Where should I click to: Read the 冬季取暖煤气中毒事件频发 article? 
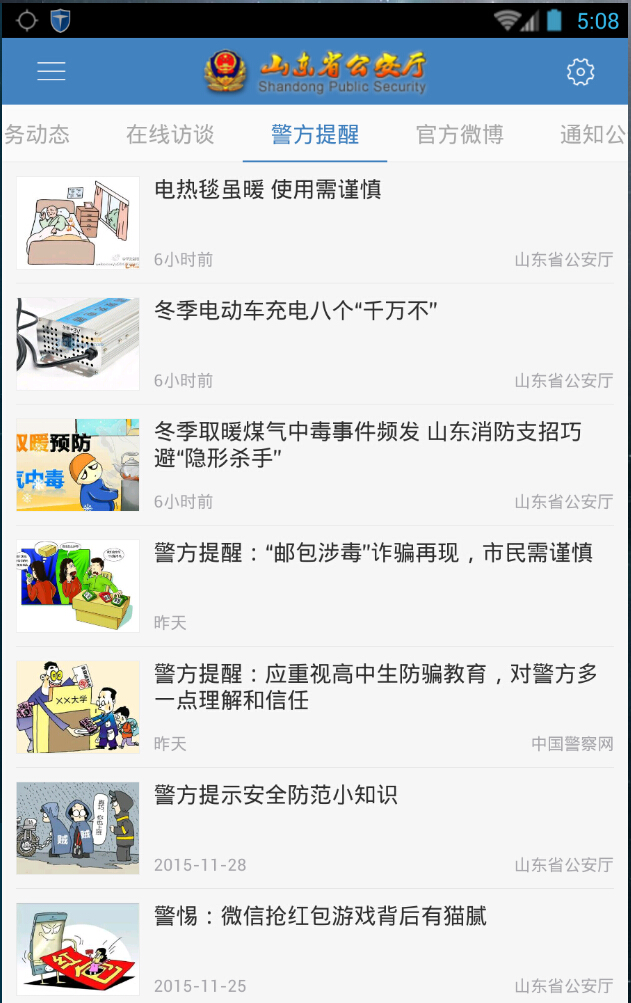368,445
